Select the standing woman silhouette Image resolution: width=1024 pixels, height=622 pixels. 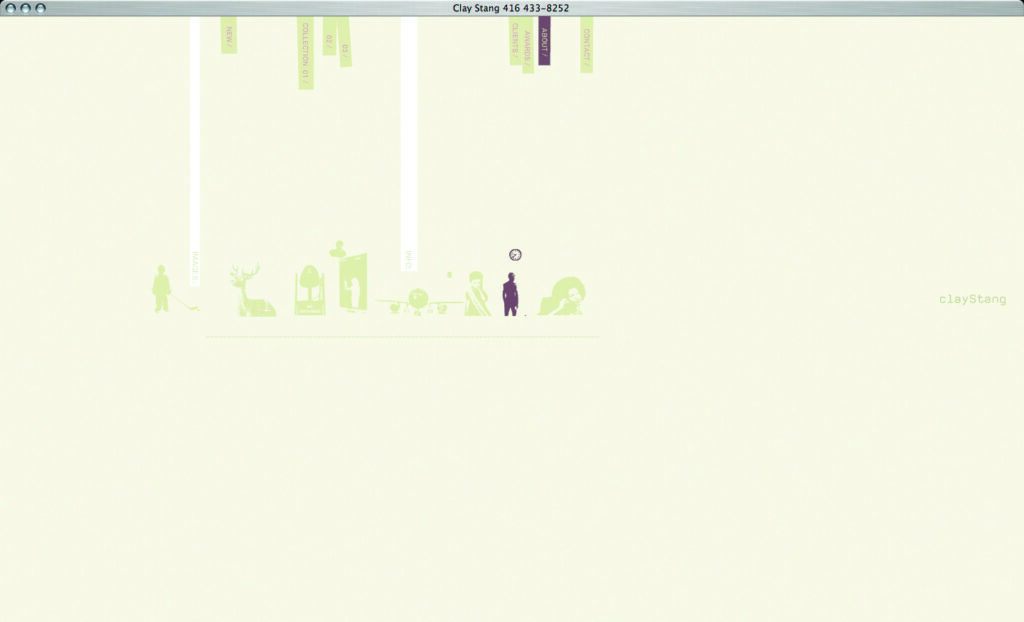[477, 296]
